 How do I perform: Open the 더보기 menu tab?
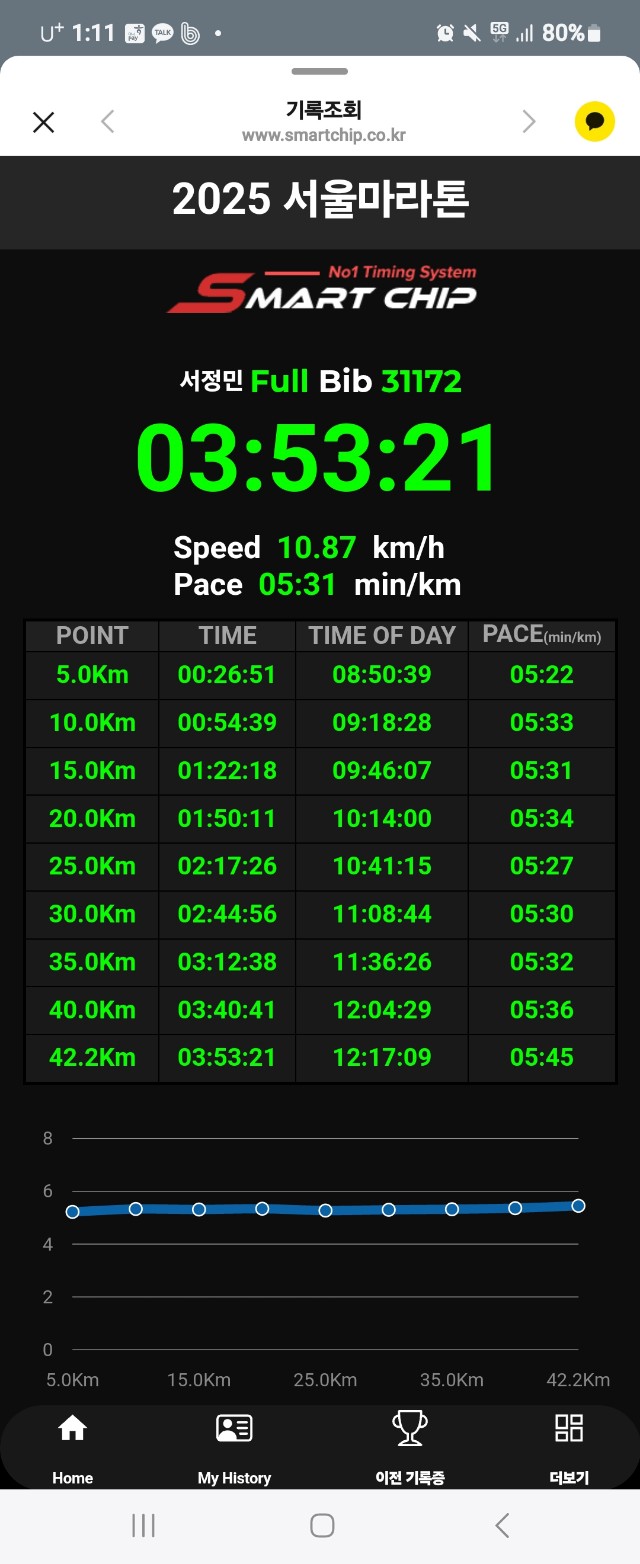(x=568, y=1445)
